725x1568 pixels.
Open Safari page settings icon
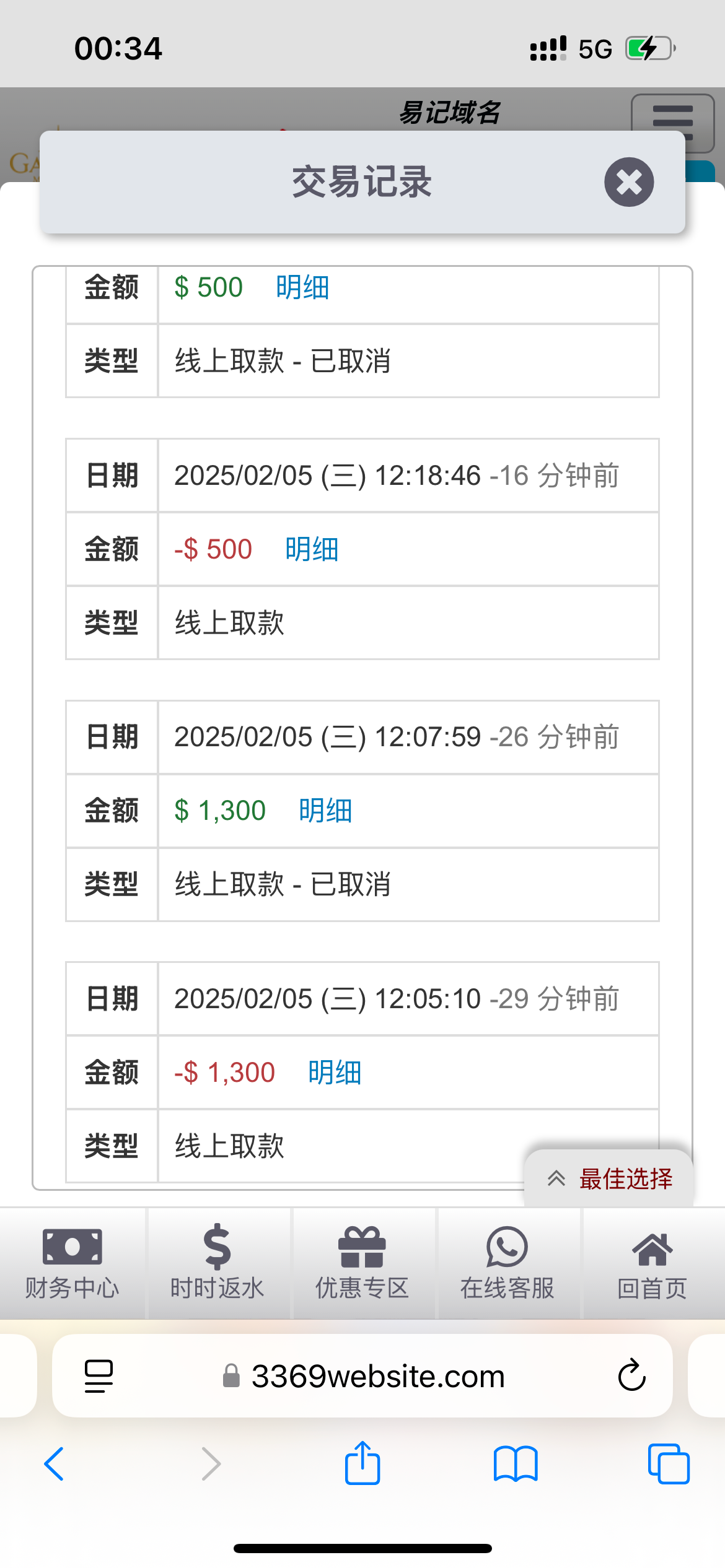click(x=99, y=1376)
